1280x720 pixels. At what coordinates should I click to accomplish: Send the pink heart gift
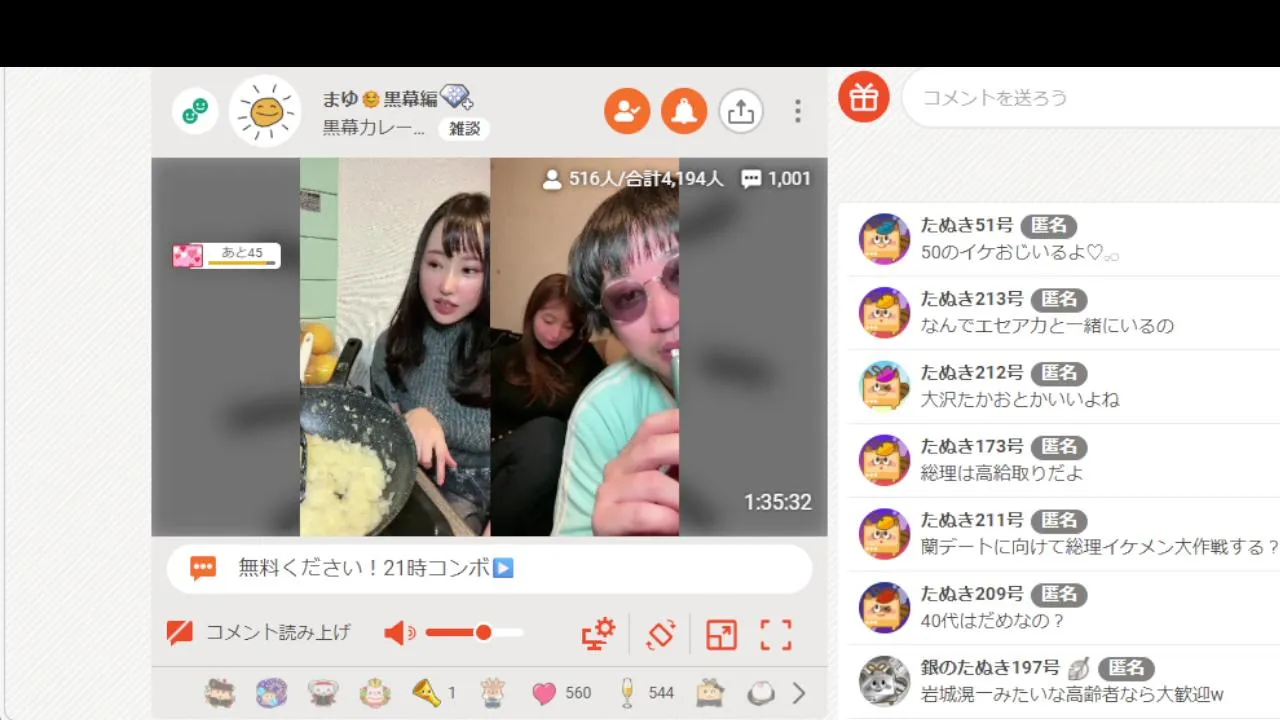pos(544,693)
